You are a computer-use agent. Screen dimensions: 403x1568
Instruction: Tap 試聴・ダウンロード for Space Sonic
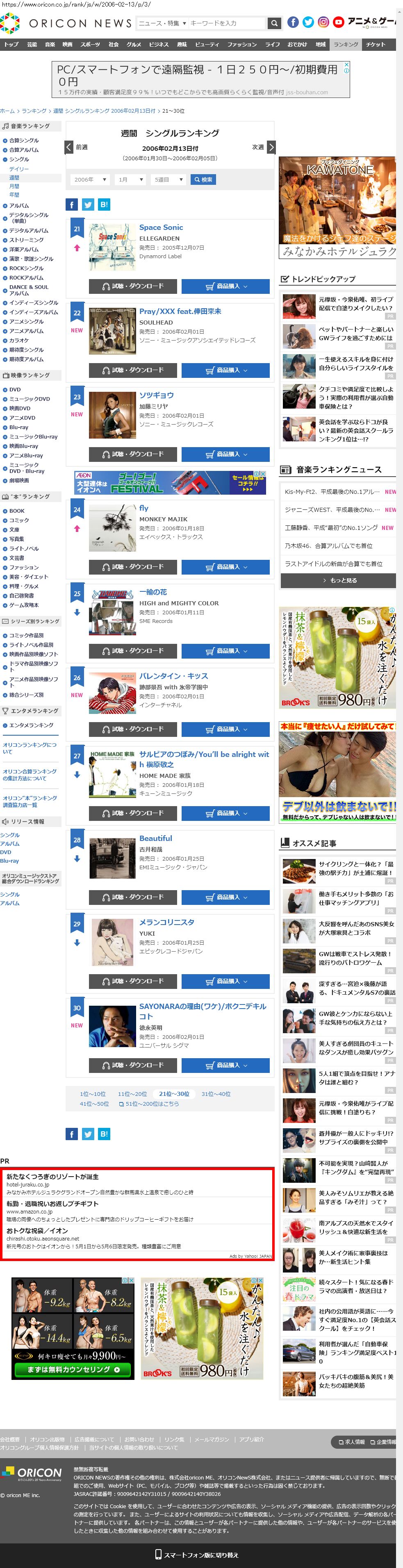tap(133, 286)
